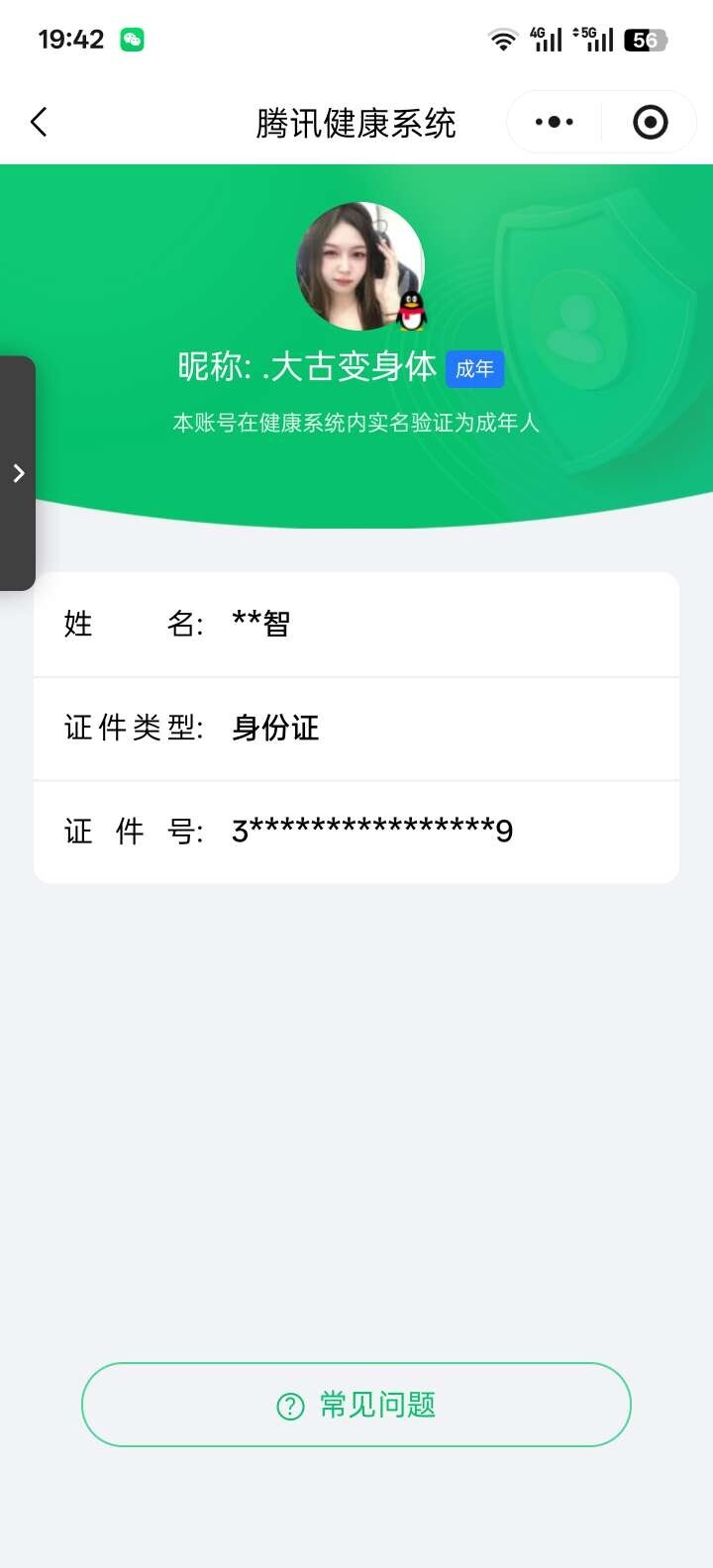Click the QQ penguin icon on the avatar
713x1568 pixels.
pos(409,312)
